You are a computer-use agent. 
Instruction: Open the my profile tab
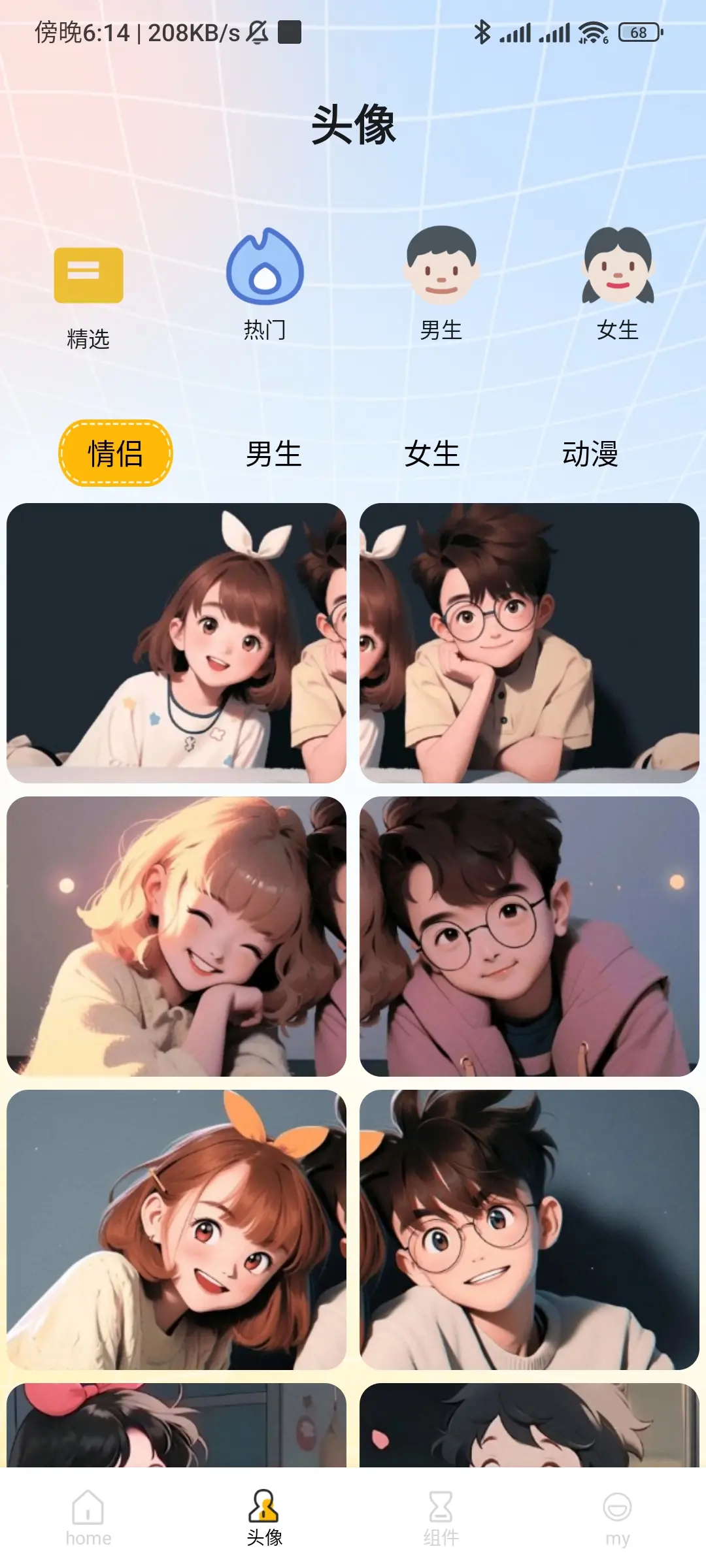click(x=618, y=1518)
